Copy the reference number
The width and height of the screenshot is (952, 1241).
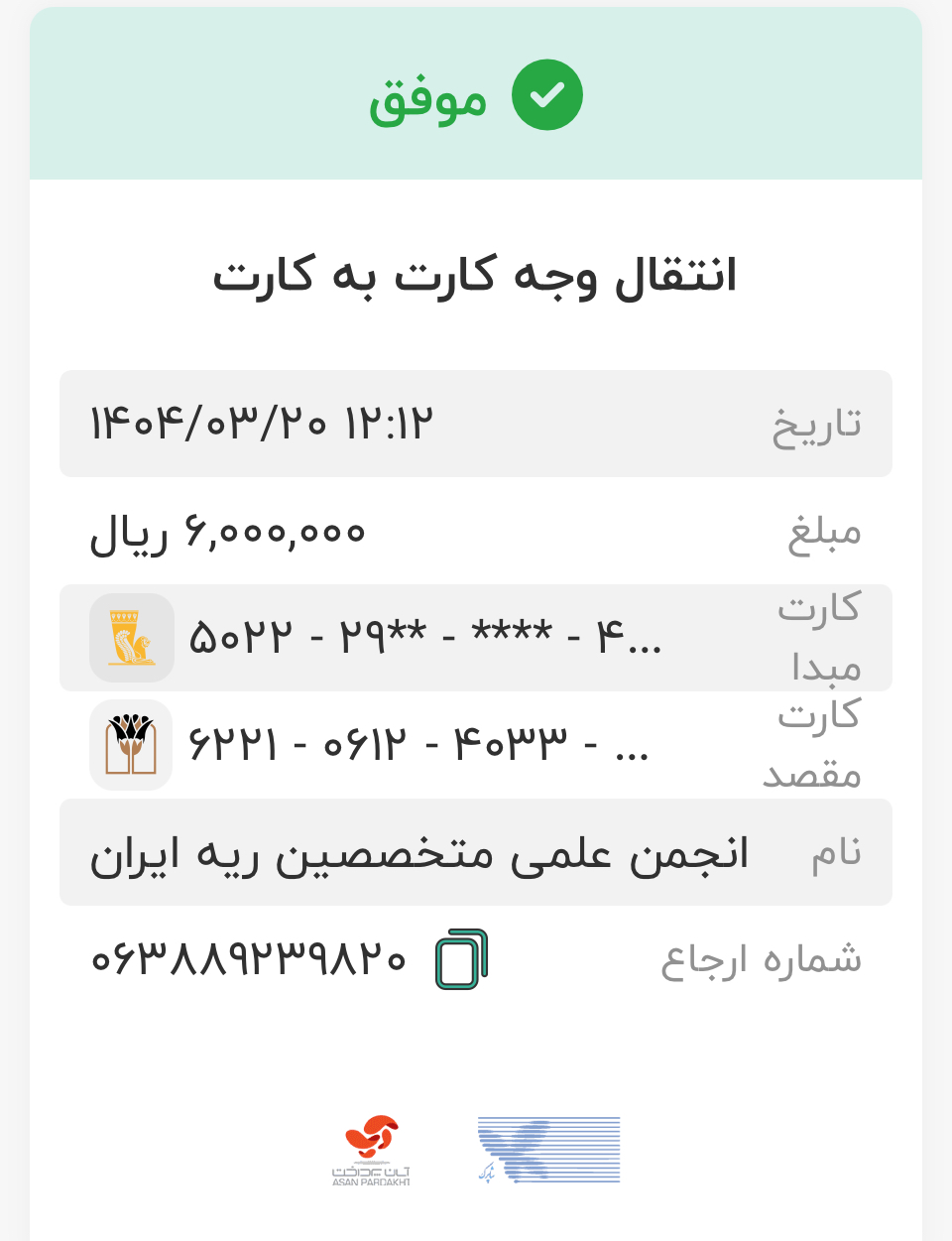(461, 959)
